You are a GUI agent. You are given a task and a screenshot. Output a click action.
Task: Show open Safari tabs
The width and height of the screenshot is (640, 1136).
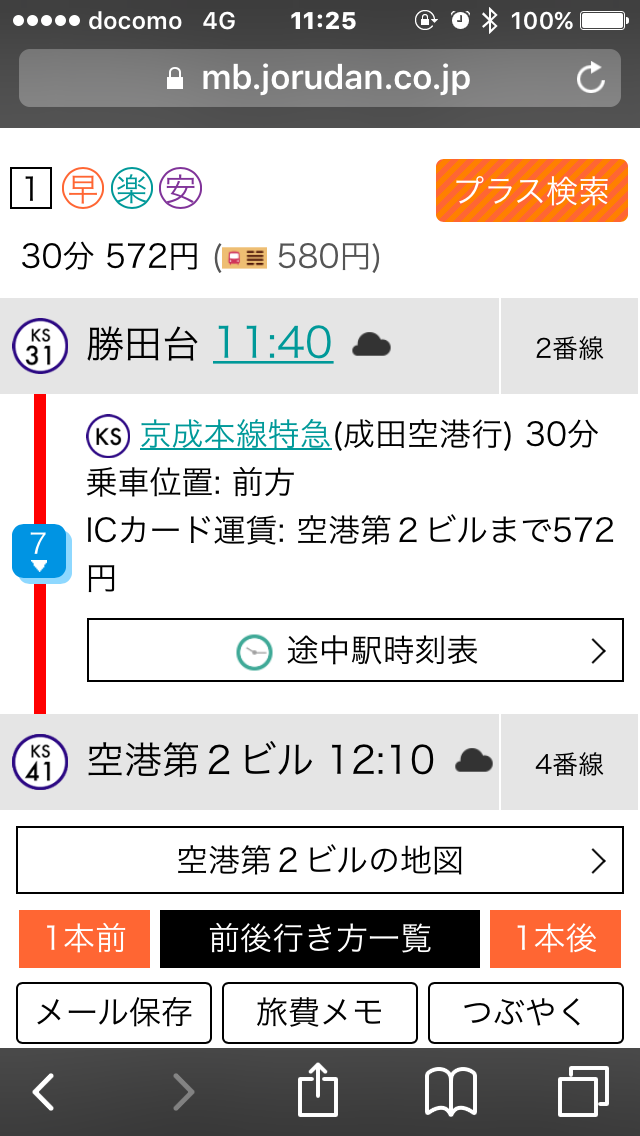pos(583,1092)
